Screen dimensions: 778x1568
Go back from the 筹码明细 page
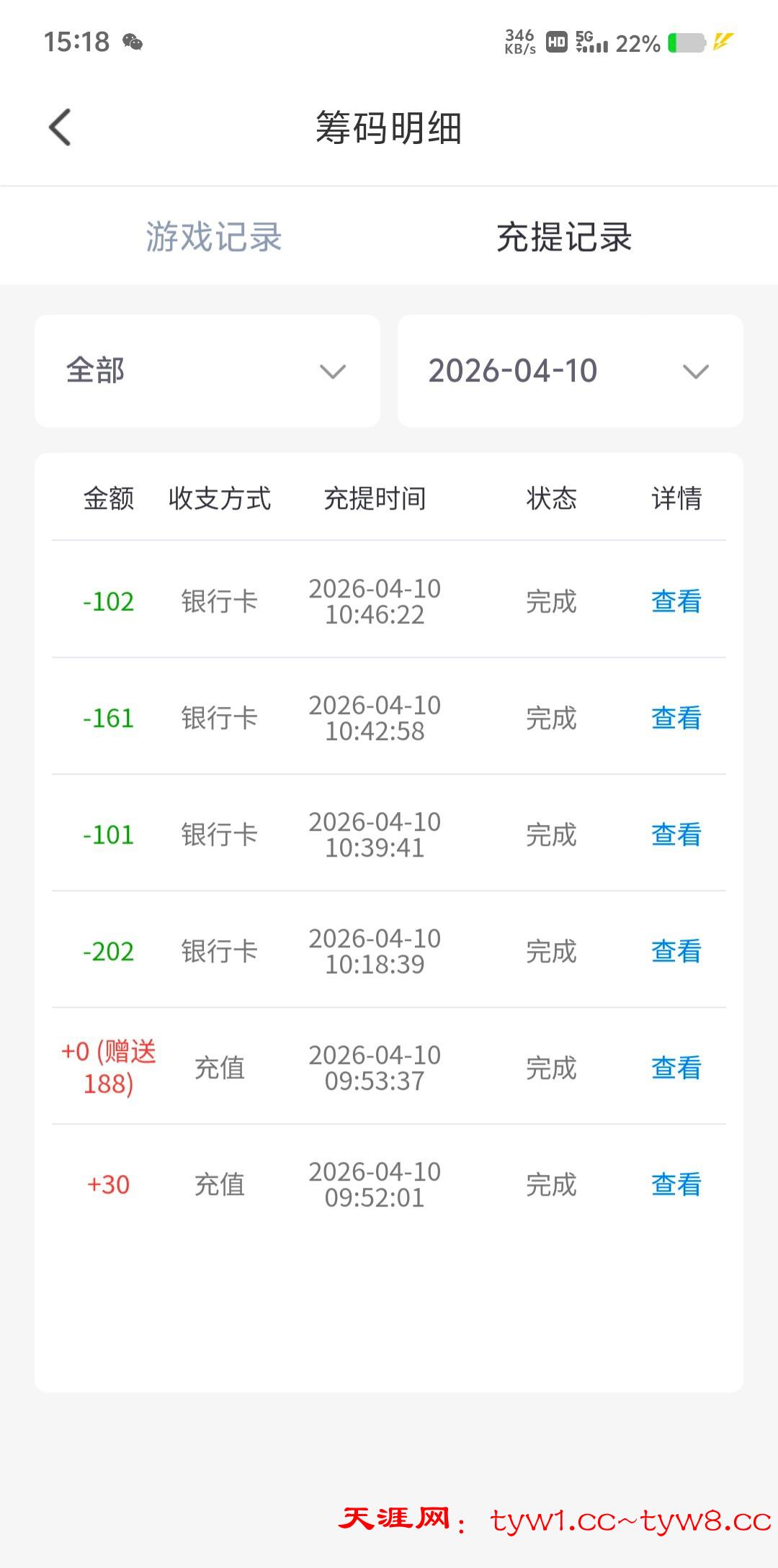(61, 127)
